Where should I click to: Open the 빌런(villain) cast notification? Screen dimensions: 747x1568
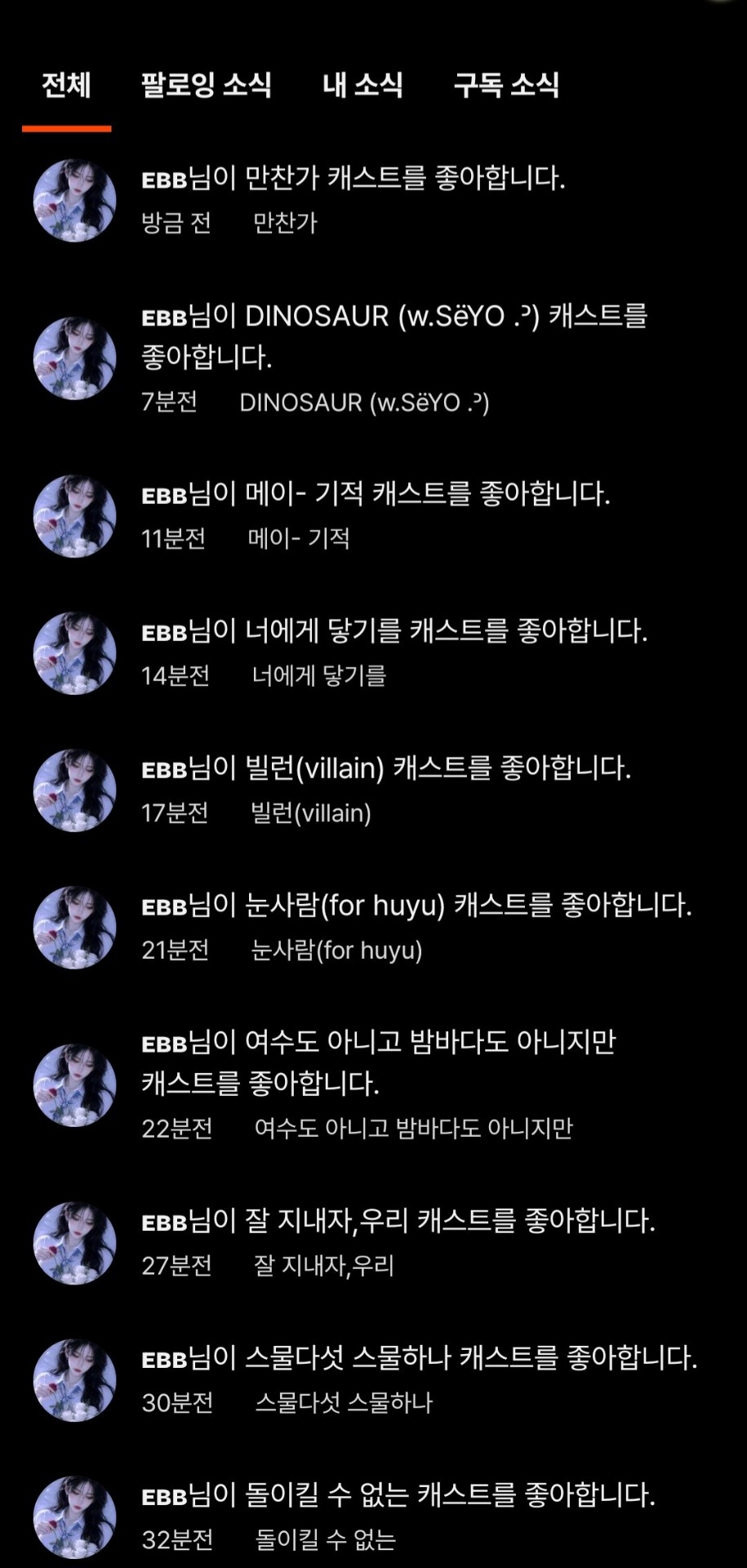pyautogui.click(x=373, y=791)
